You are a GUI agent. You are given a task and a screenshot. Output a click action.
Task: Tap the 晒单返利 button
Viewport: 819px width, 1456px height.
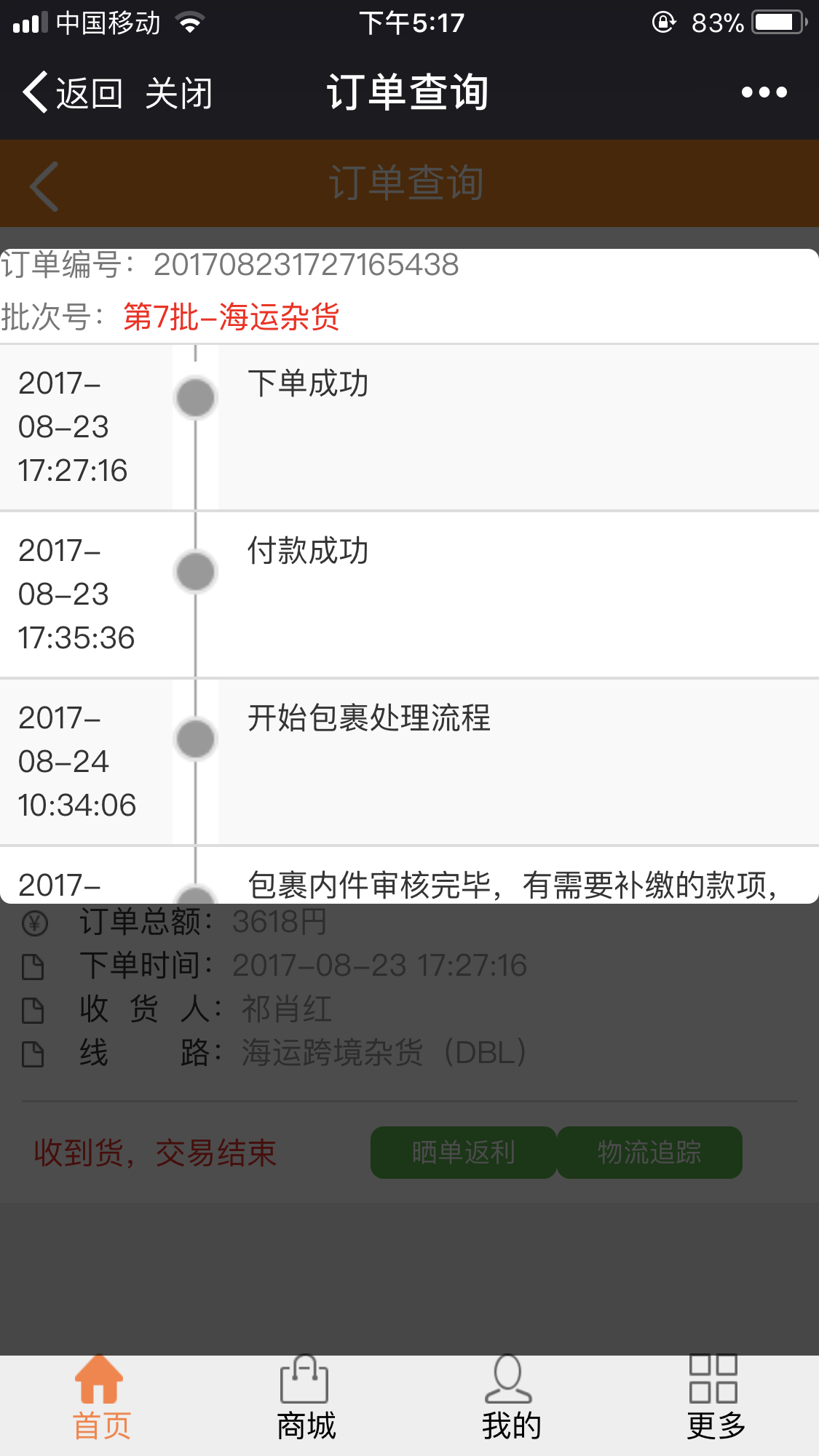click(x=464, y=1152)
